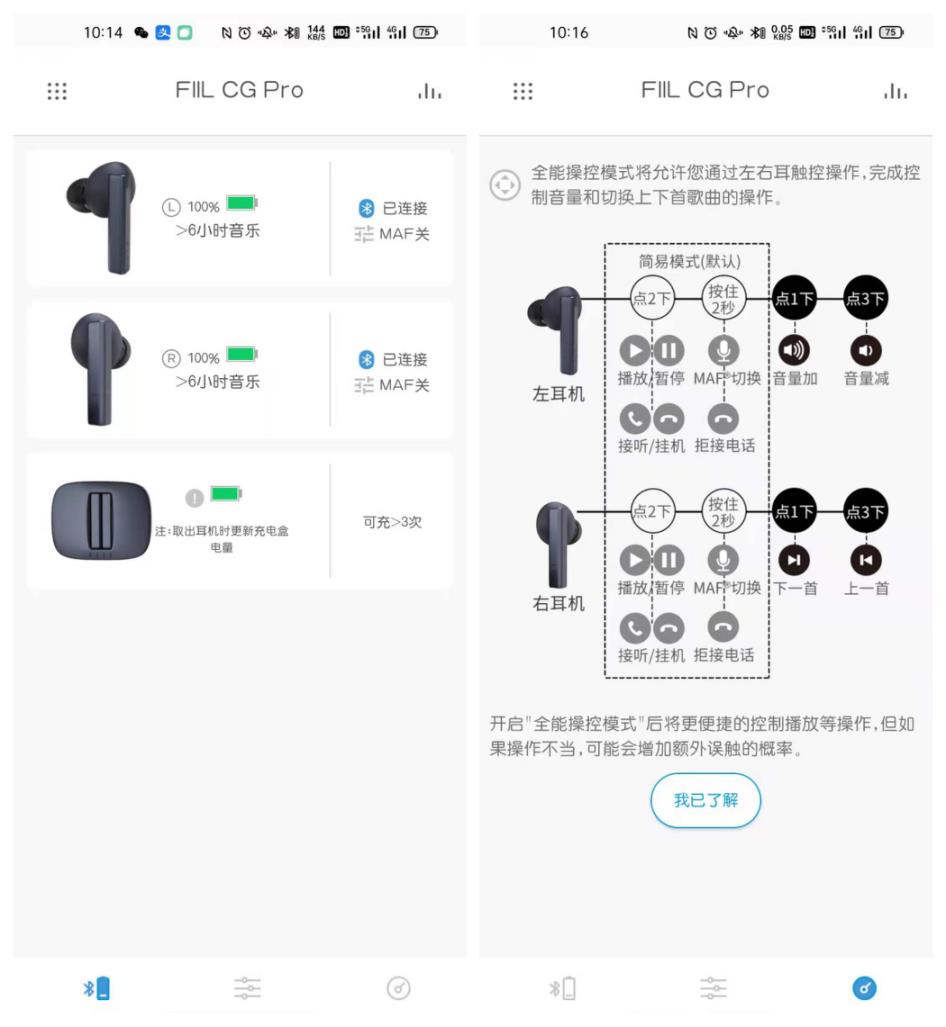
Task: Open the equalizer bars icon on the 全能操控模式 screen
Action: click(x=895, y=91)
